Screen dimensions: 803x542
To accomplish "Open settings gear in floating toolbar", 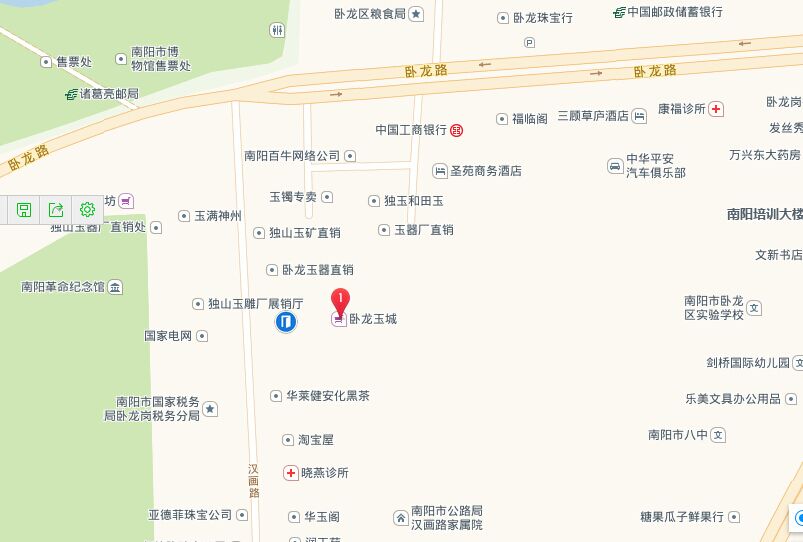I will (87, 210).
